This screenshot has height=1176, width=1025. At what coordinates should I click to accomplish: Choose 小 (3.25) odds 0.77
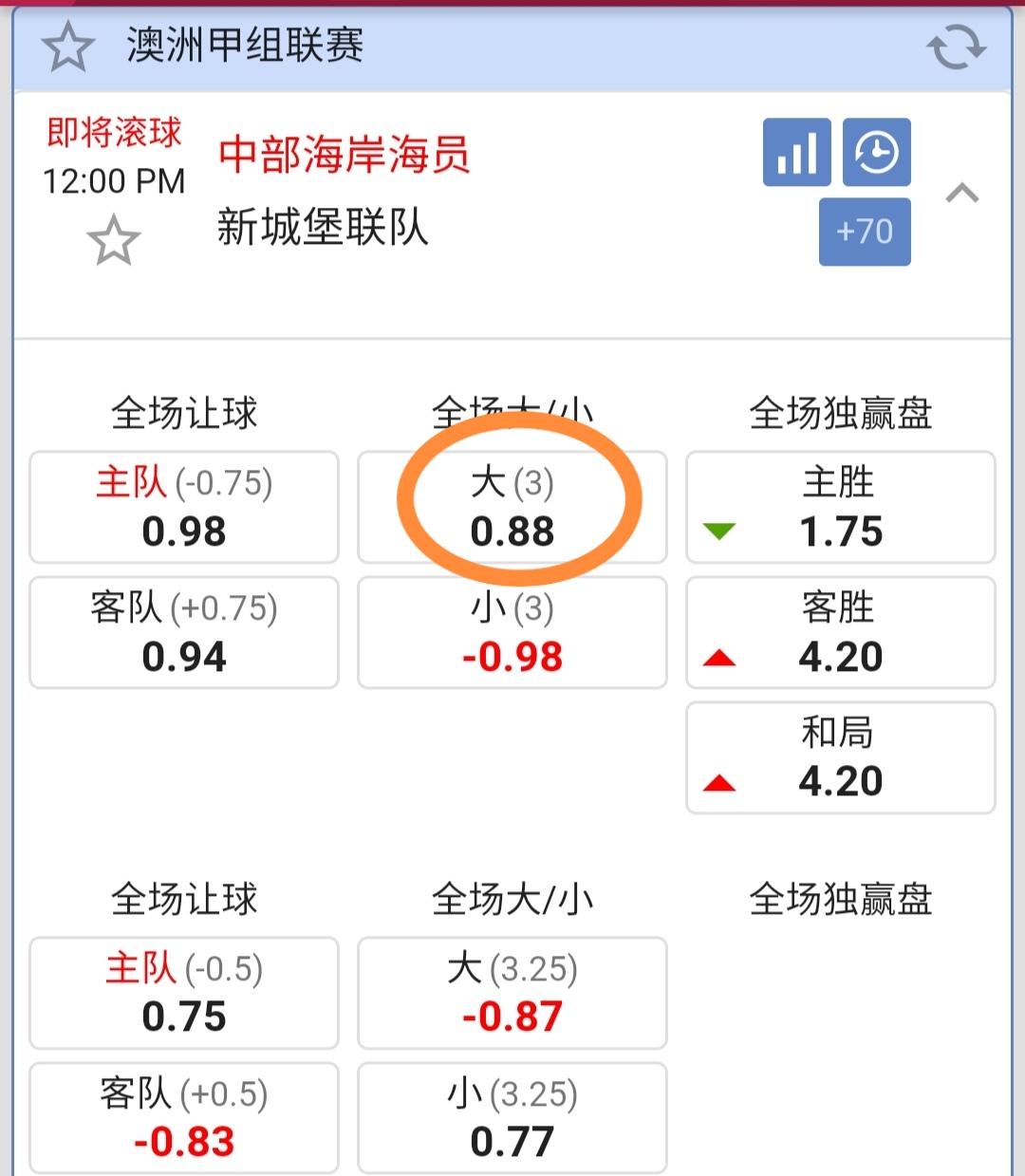512,1118
